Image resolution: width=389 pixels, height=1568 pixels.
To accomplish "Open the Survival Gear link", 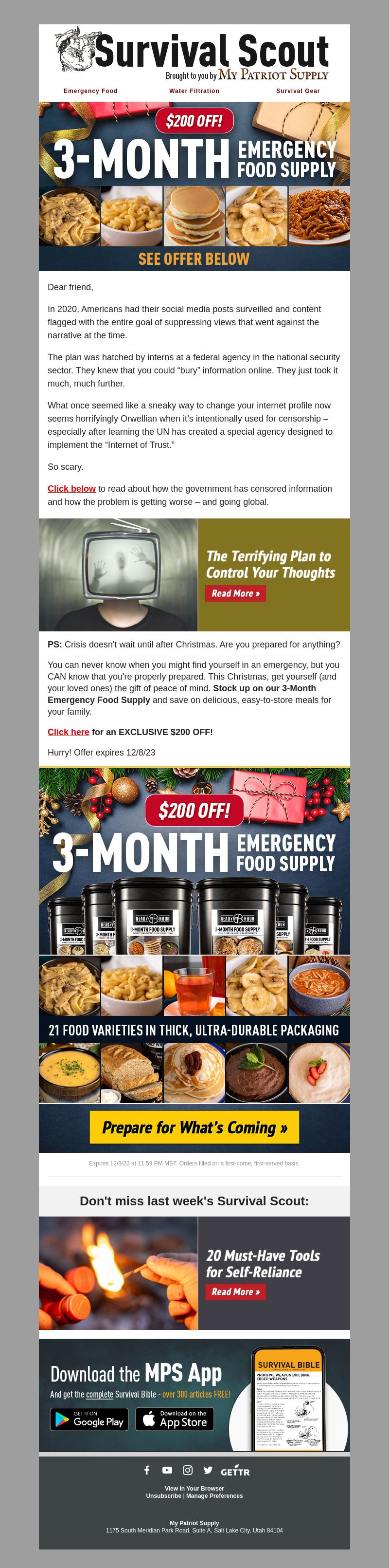I will point(297,91).
